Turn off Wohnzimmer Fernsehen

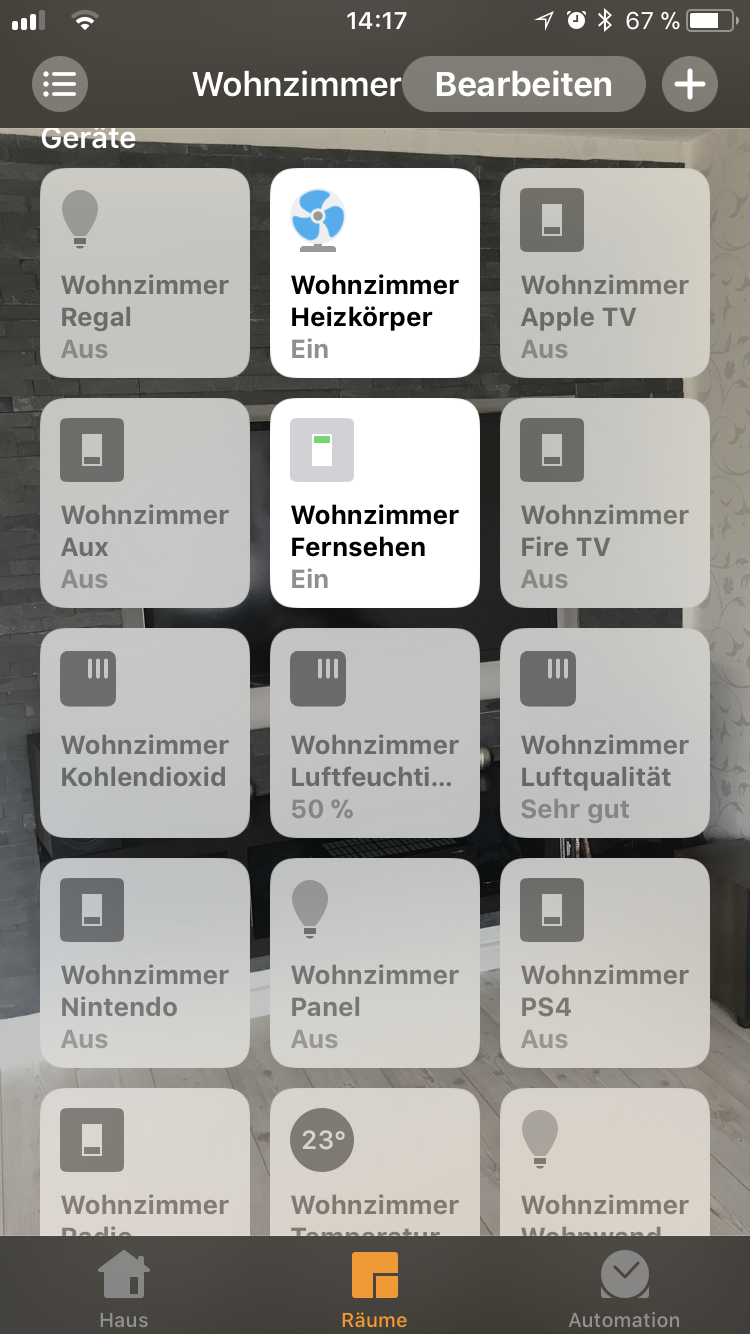point(375,503)
